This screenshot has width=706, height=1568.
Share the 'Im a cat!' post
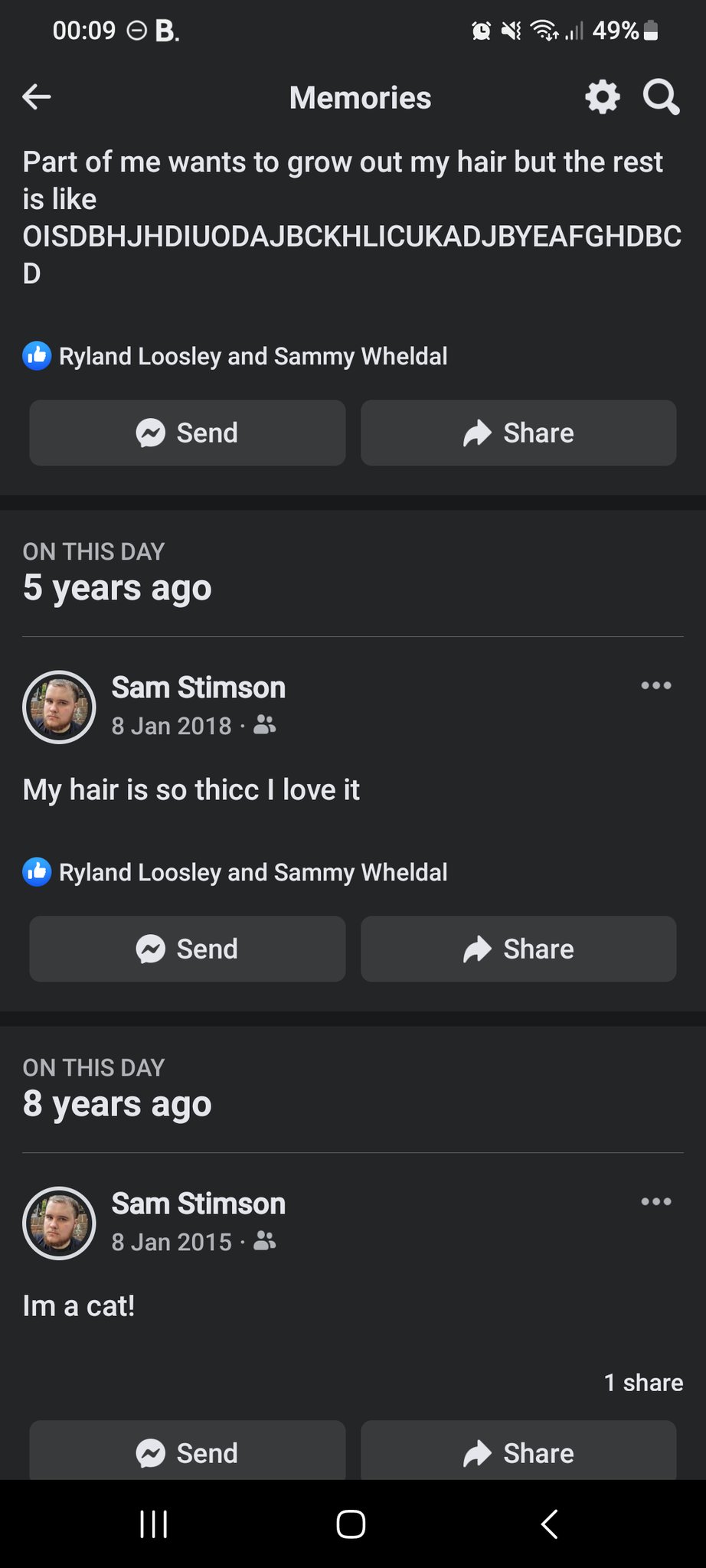(x=518, y=1452)
